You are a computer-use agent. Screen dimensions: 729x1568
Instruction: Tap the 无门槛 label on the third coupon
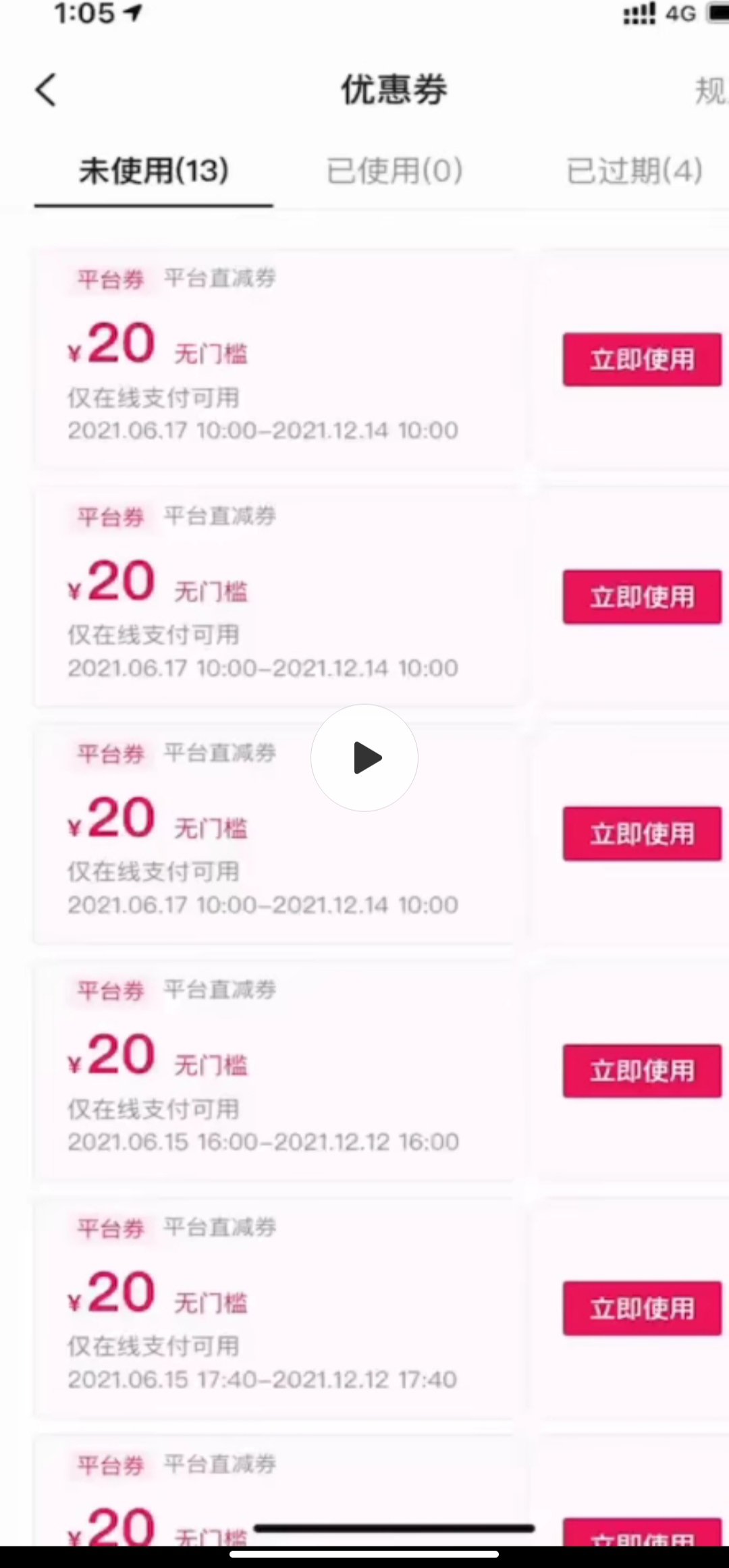(x=211, y=827)
